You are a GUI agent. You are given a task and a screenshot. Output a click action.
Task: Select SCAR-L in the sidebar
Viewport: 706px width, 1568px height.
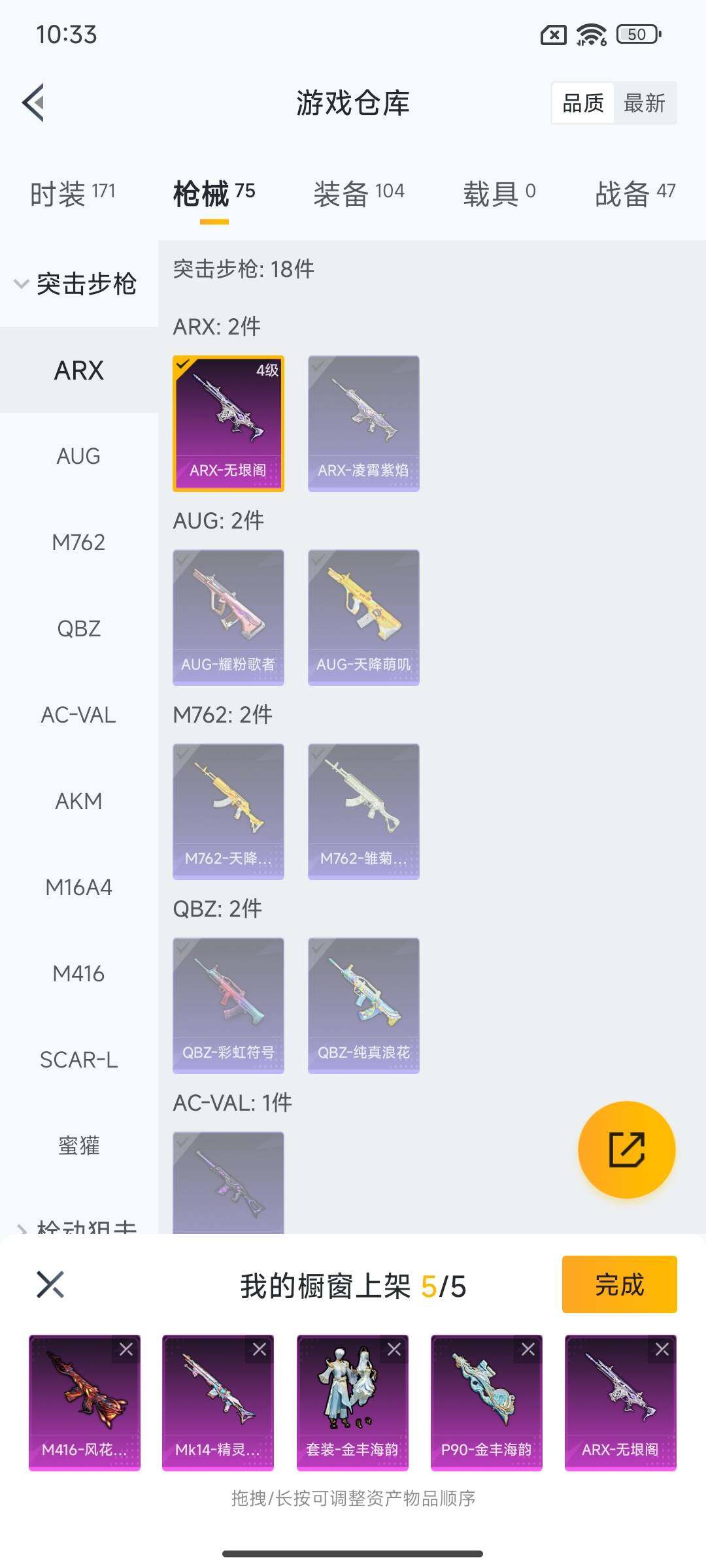[78, 1060]
